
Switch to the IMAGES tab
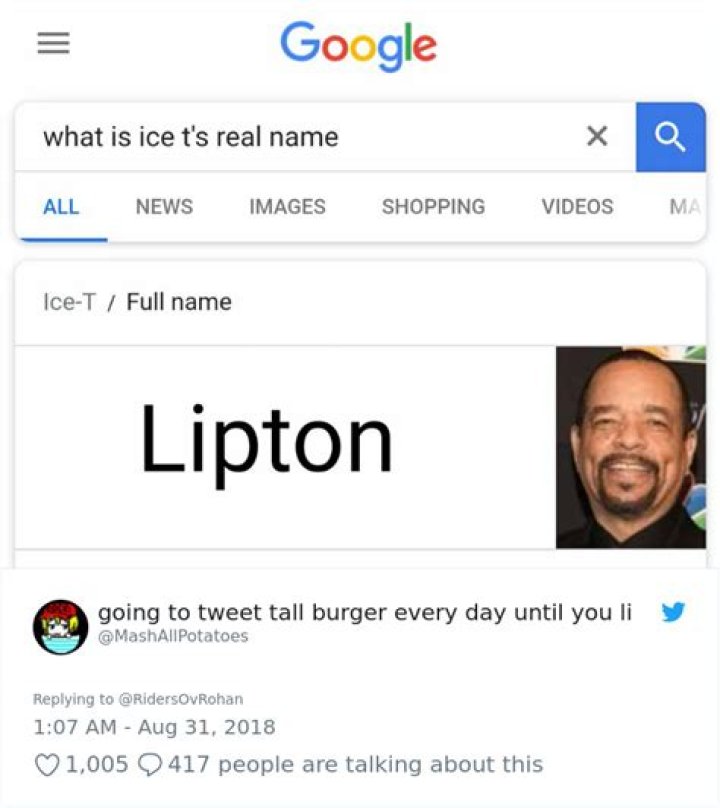[x=287, y=207]
